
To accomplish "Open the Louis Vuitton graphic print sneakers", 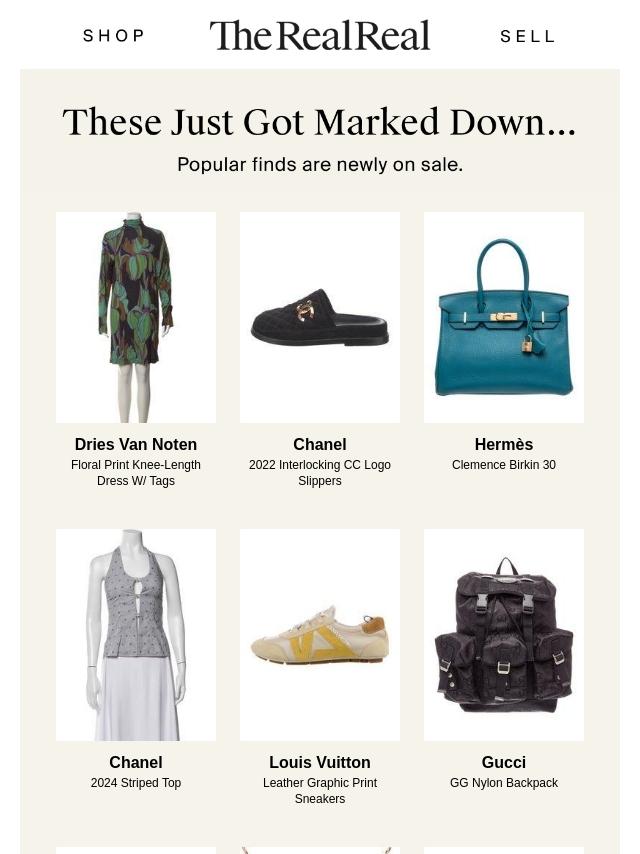I will point(320,635).
